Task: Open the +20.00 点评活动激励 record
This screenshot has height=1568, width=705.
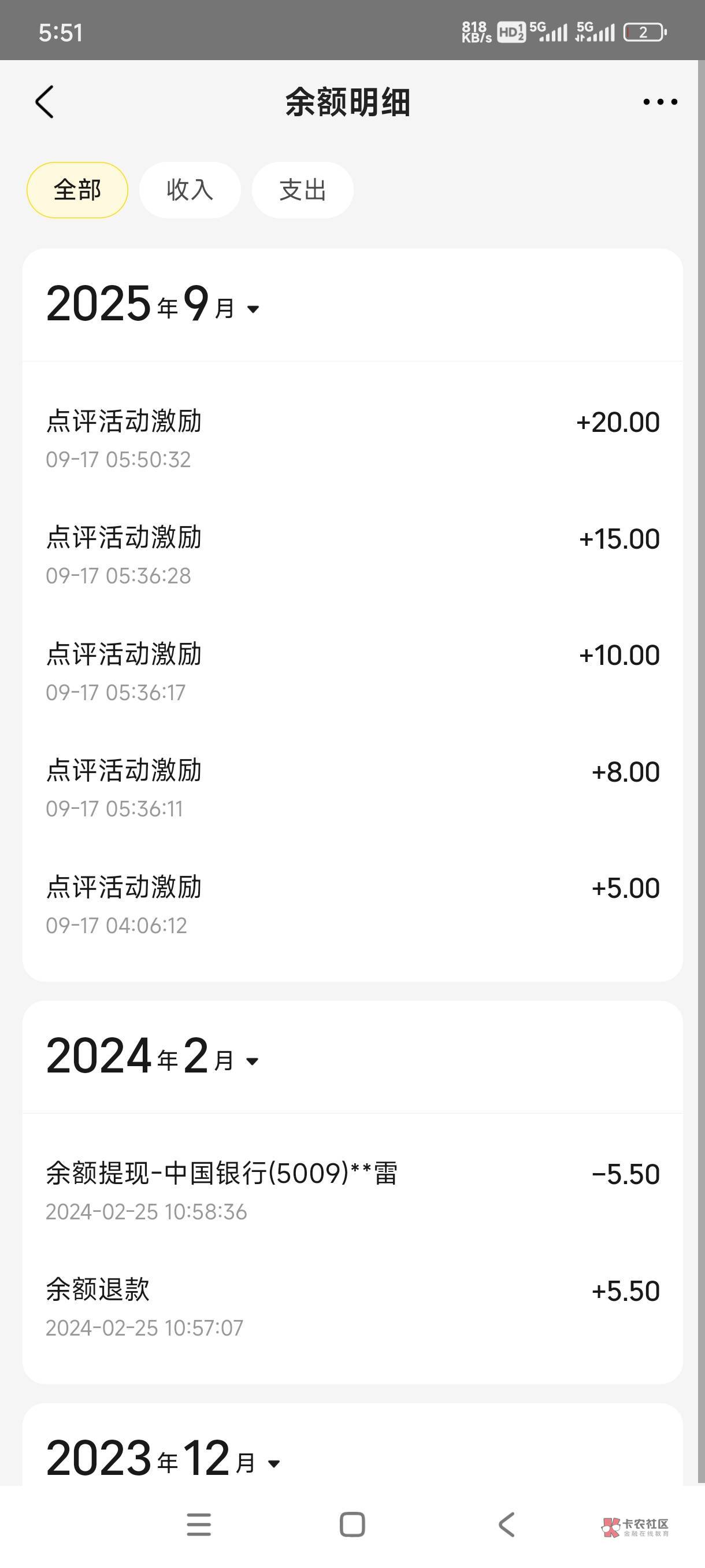Action: (352, 438)
